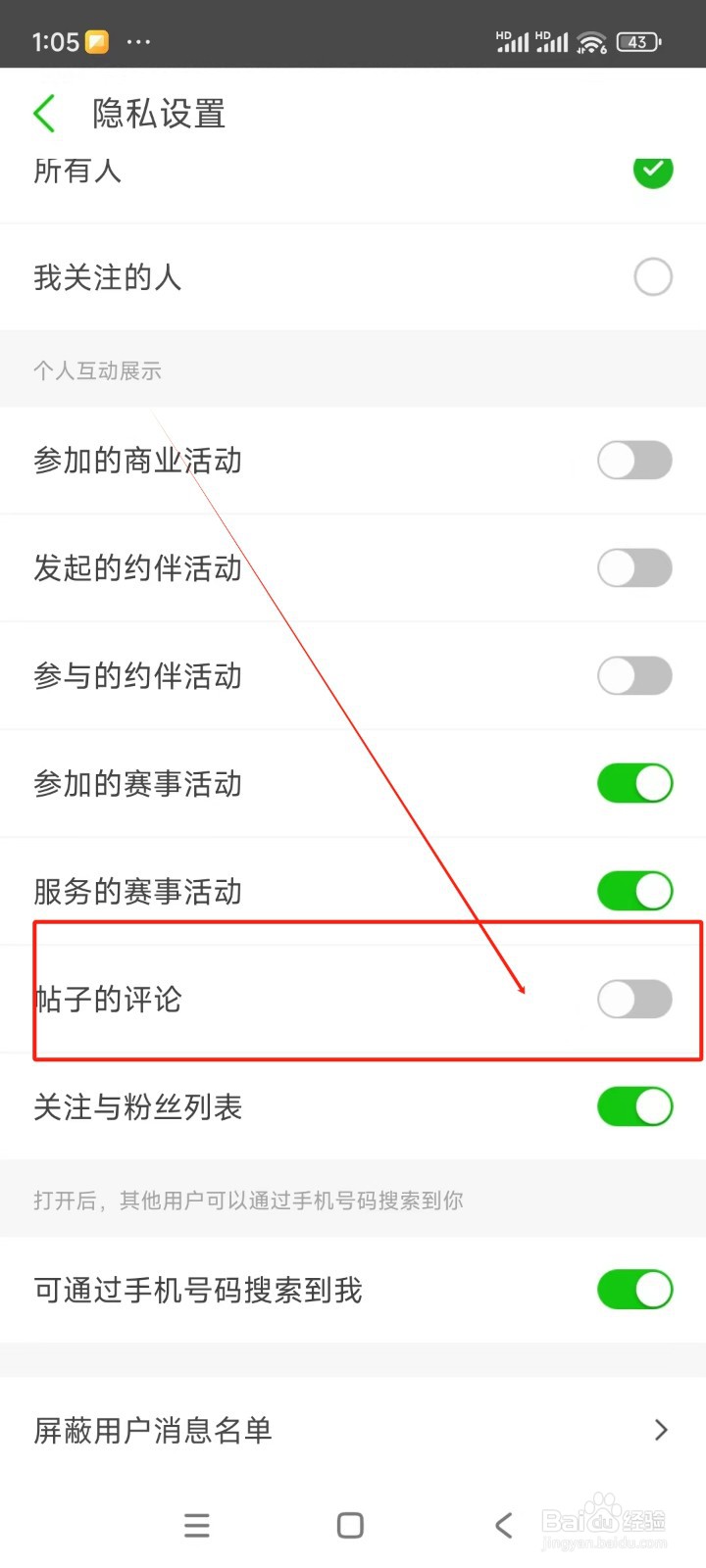This screenshot has width=706, height=1568.
Task: Turn on the 发起的约伴活动 switch
Action: [634, 568]
